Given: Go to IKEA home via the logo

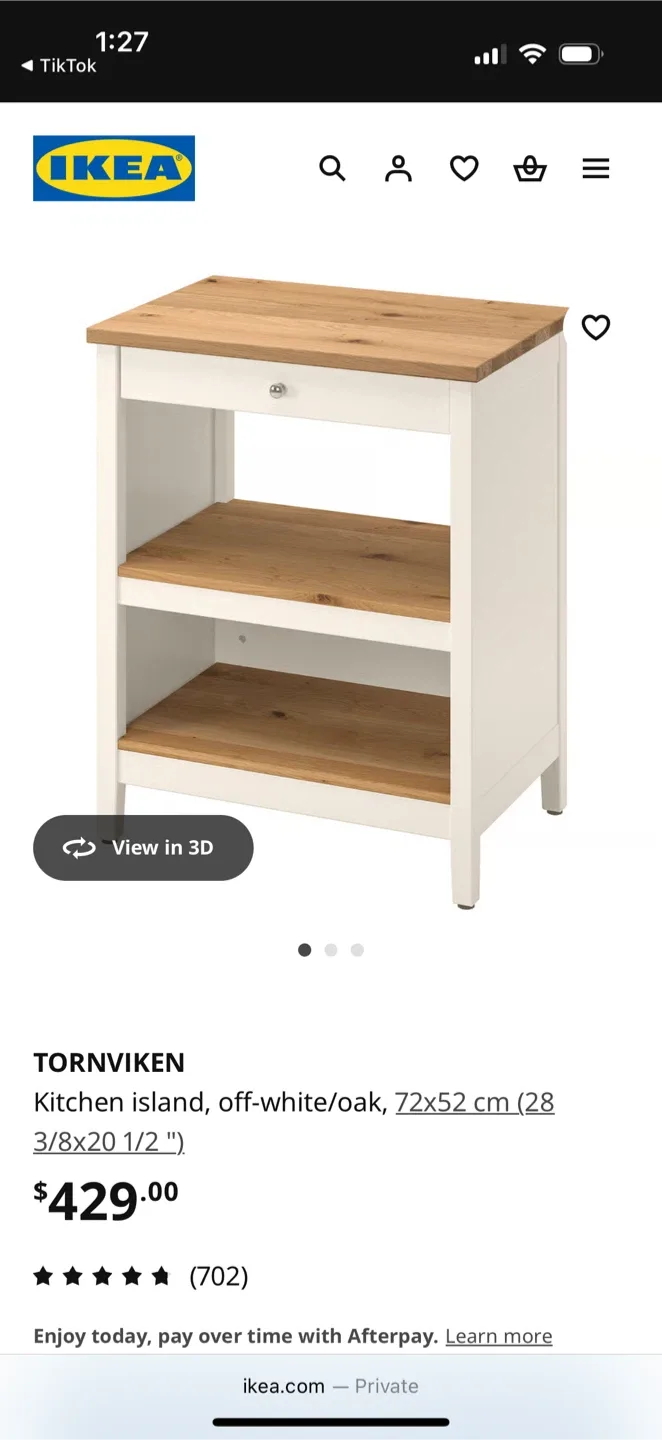Looking at the screenshot, I should click(114, 168).
